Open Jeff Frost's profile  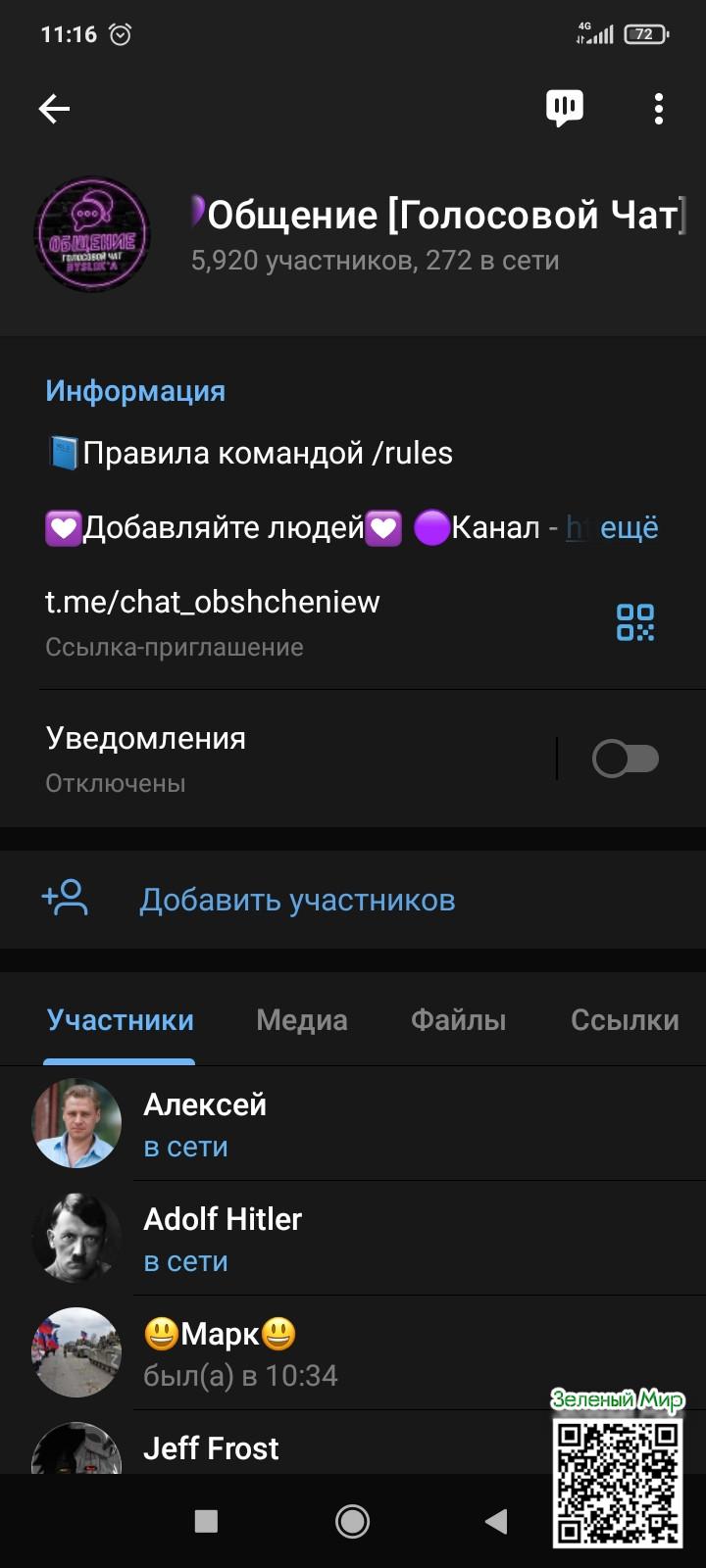click(294, 1447)
